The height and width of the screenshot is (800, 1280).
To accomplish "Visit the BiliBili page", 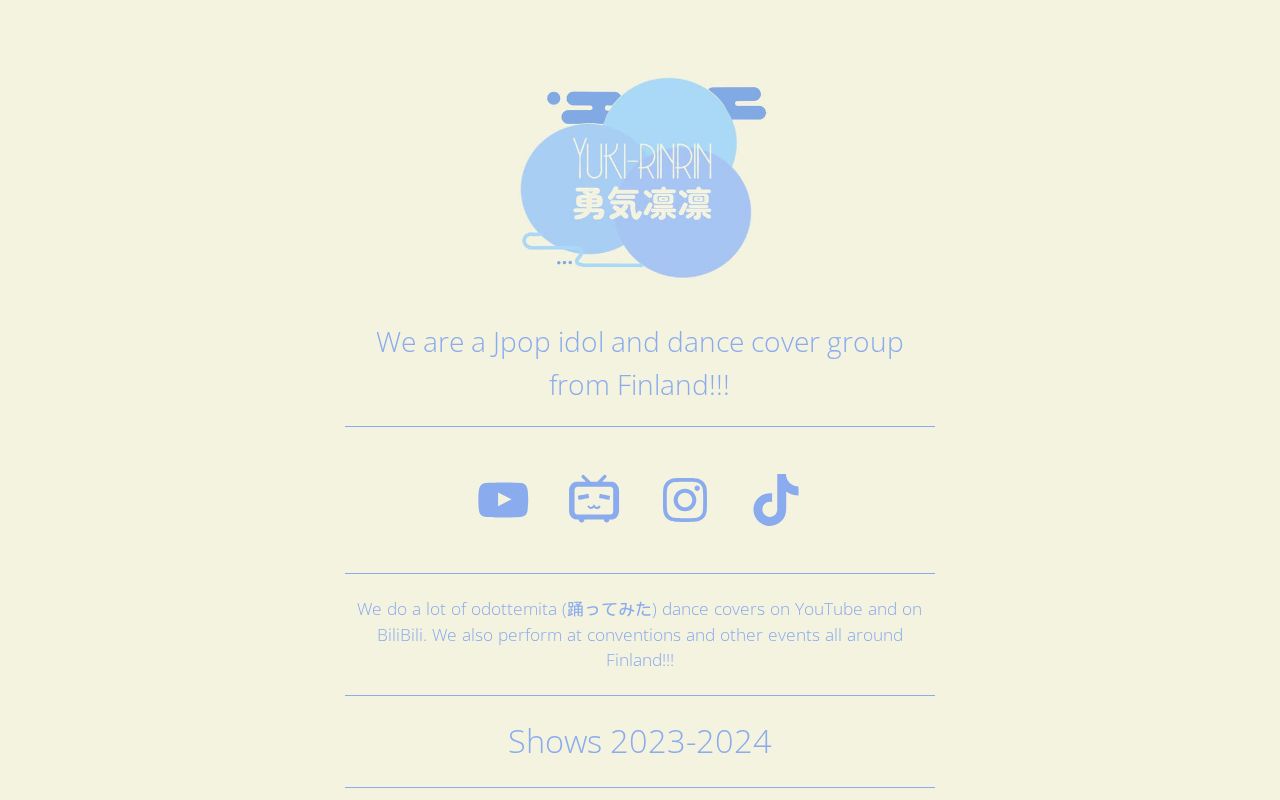I will 594,499.
